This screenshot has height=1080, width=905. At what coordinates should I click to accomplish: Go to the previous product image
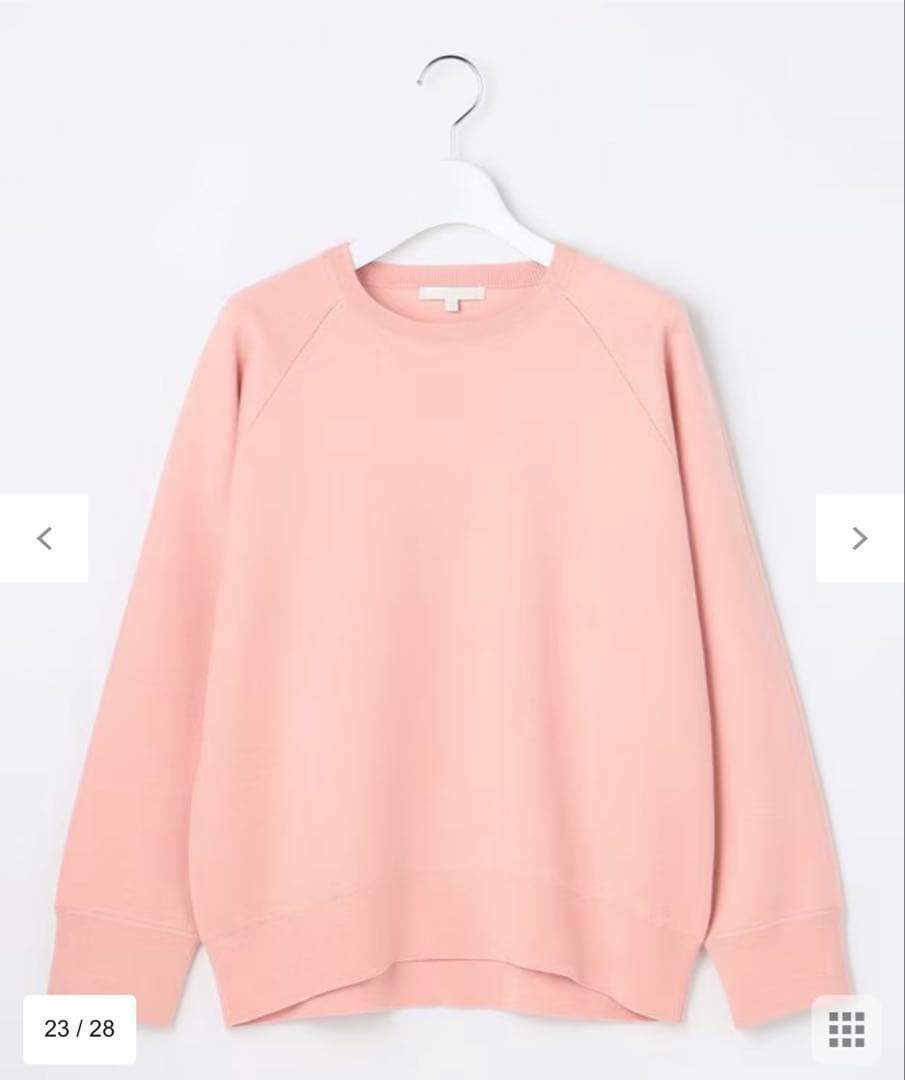pyautogui.click(x=44, y=538)
